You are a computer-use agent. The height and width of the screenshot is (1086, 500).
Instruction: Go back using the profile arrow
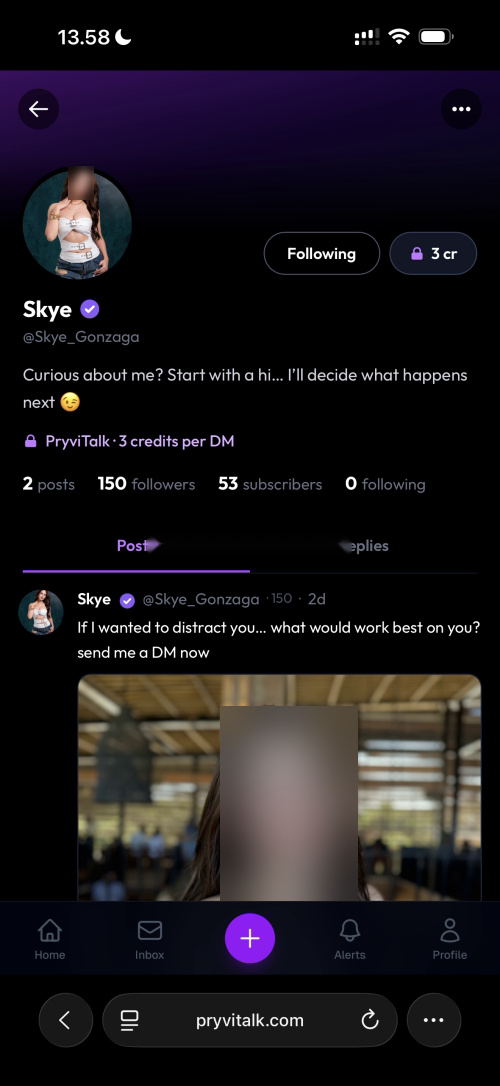[x=38, y=109]
